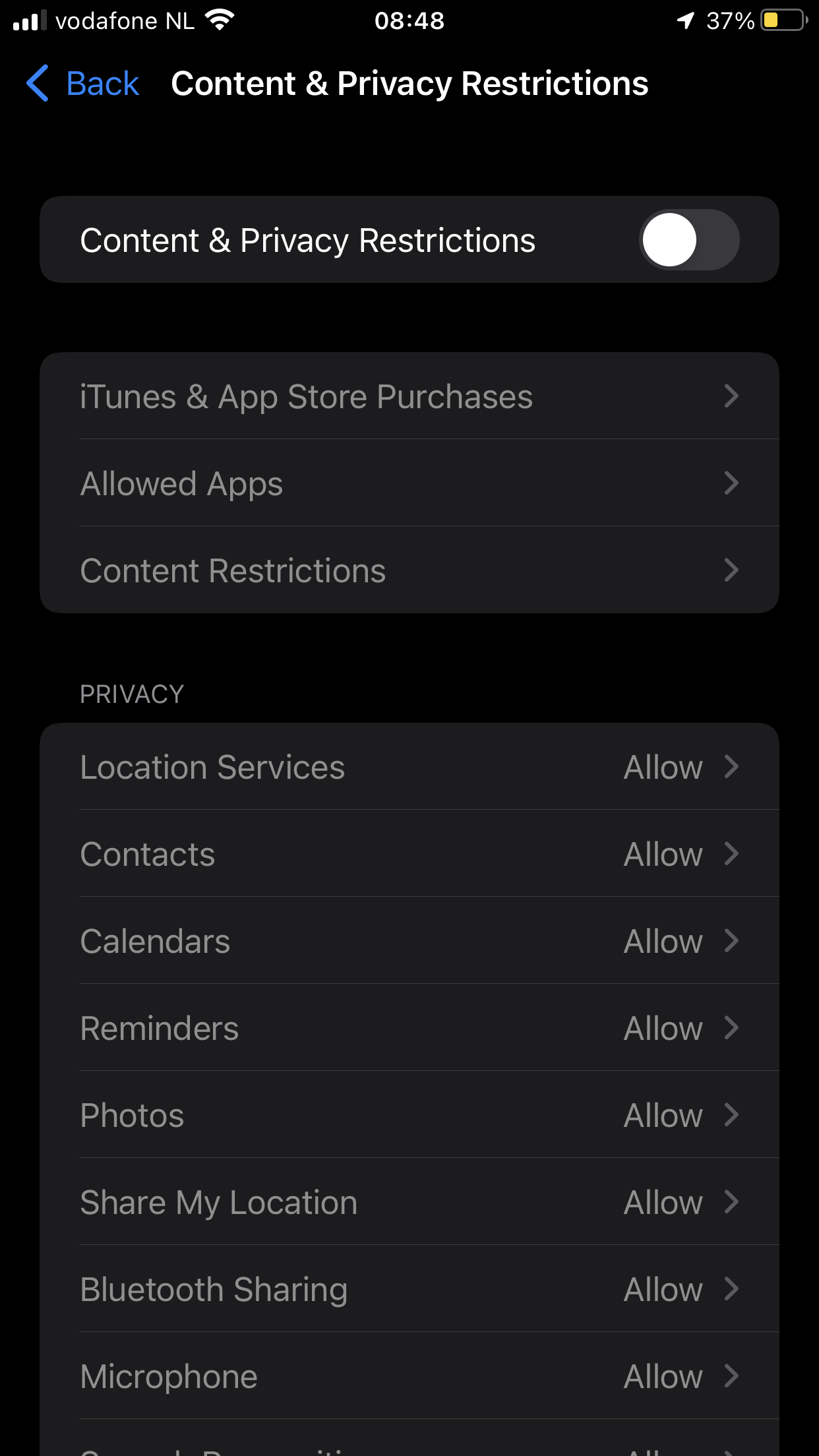This screenshot has height=1456, width=819.
Task: Open Location Services privacy setting
Action: (x=409, y=767)
